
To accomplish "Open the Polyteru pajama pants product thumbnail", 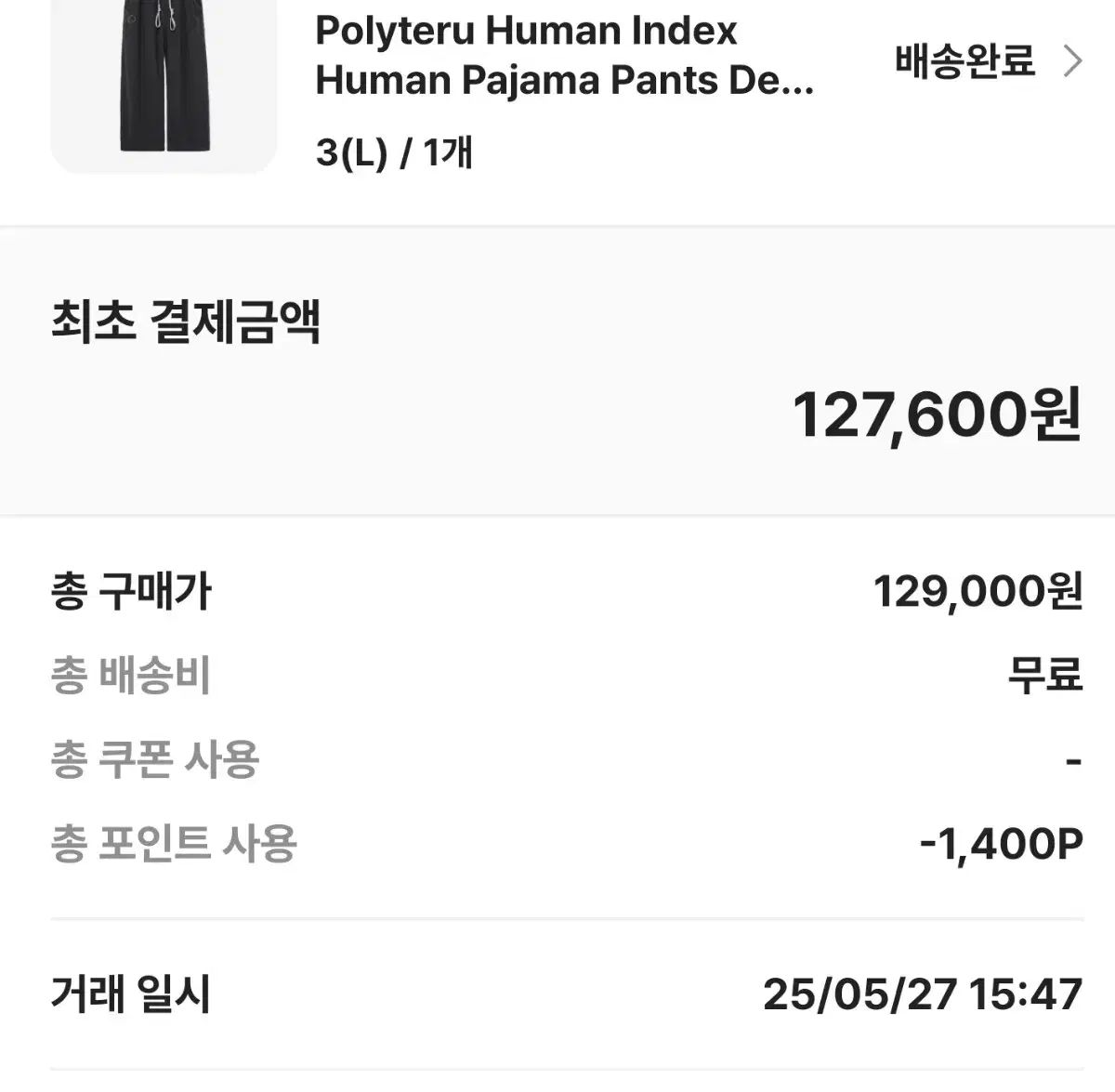I will 163,84.
